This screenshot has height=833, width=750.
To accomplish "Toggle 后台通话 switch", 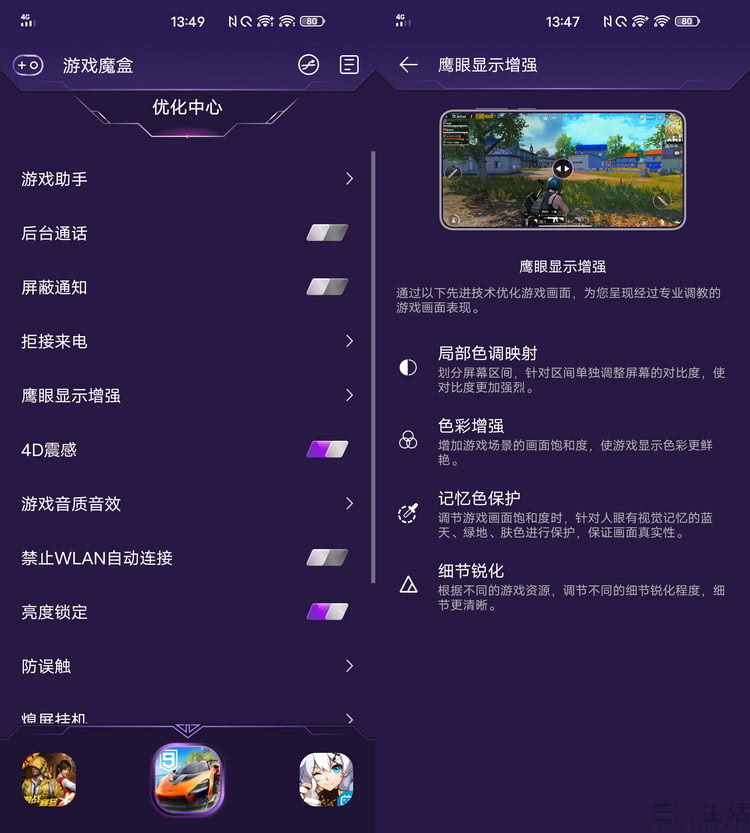I will click(x=327, y=233).
